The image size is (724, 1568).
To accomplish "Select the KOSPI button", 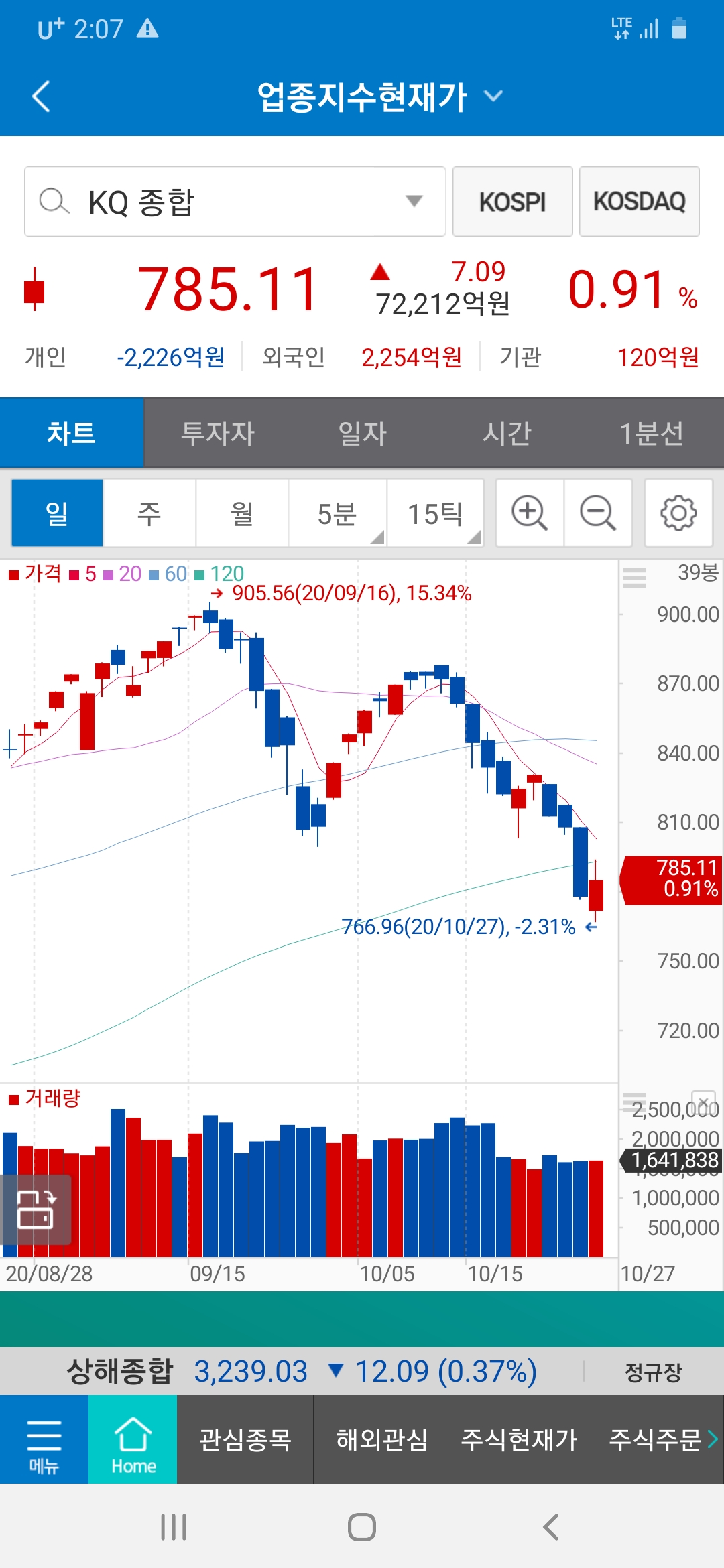I will [x=512, y=202].
